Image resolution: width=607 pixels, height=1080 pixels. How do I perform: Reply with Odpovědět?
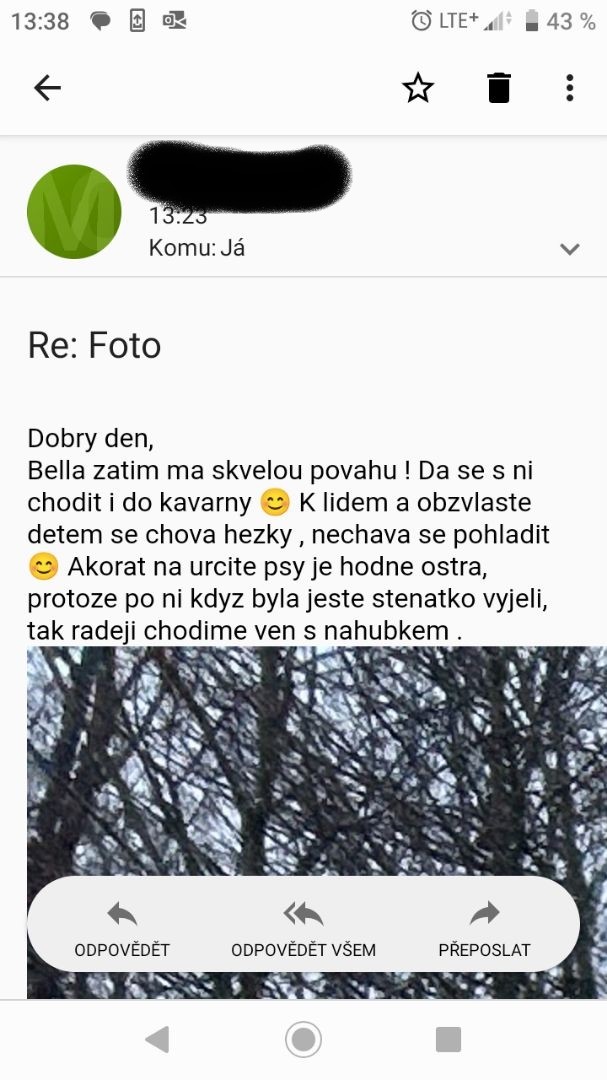point(122,927)
